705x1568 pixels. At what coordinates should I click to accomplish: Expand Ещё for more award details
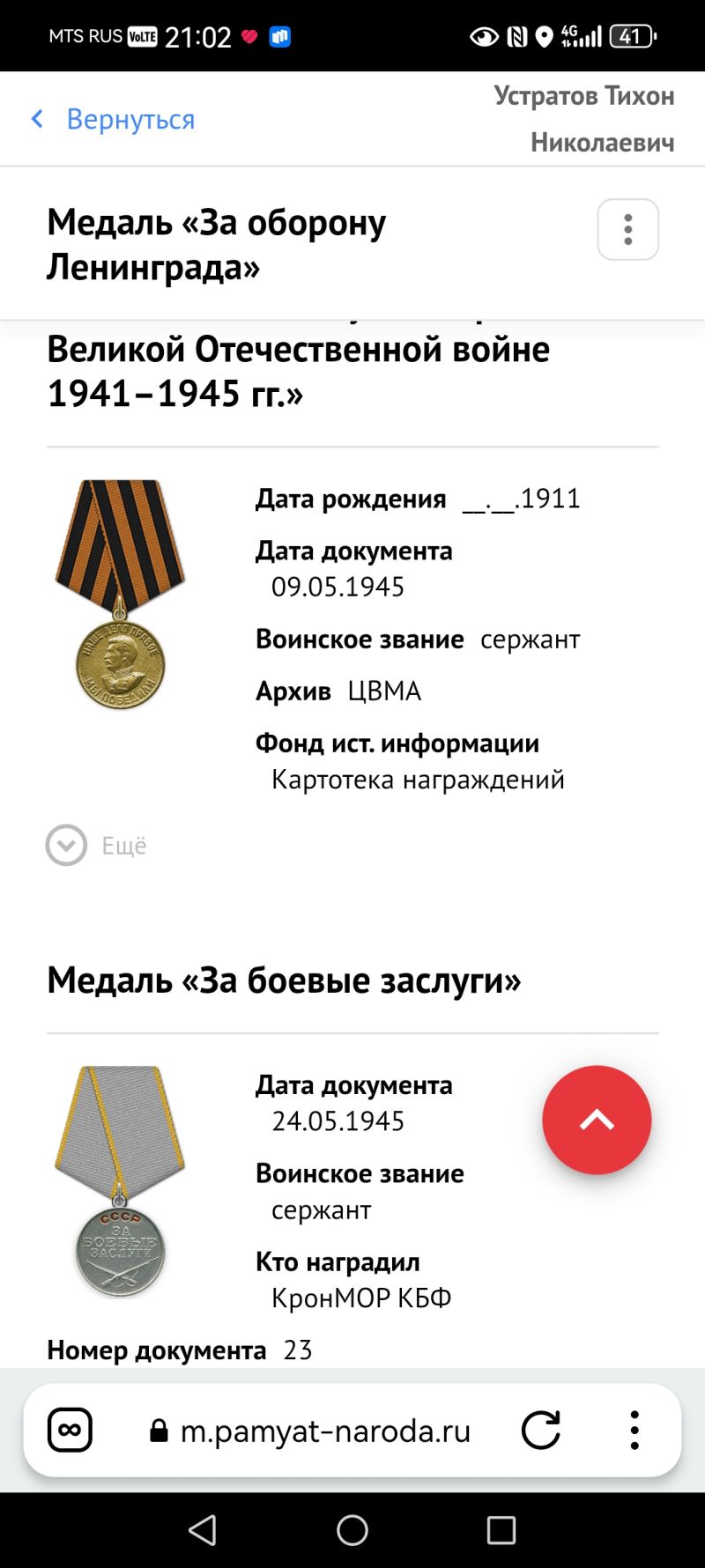(x=95, y=846)
